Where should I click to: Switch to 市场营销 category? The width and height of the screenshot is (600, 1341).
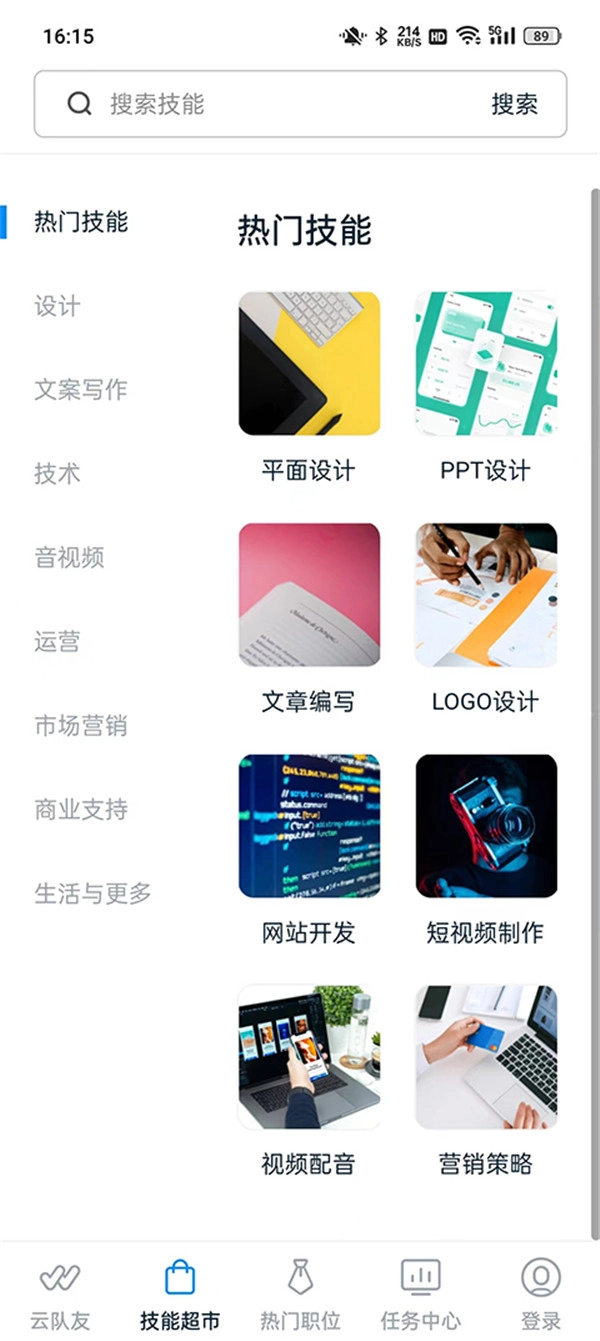coord(81,726)
